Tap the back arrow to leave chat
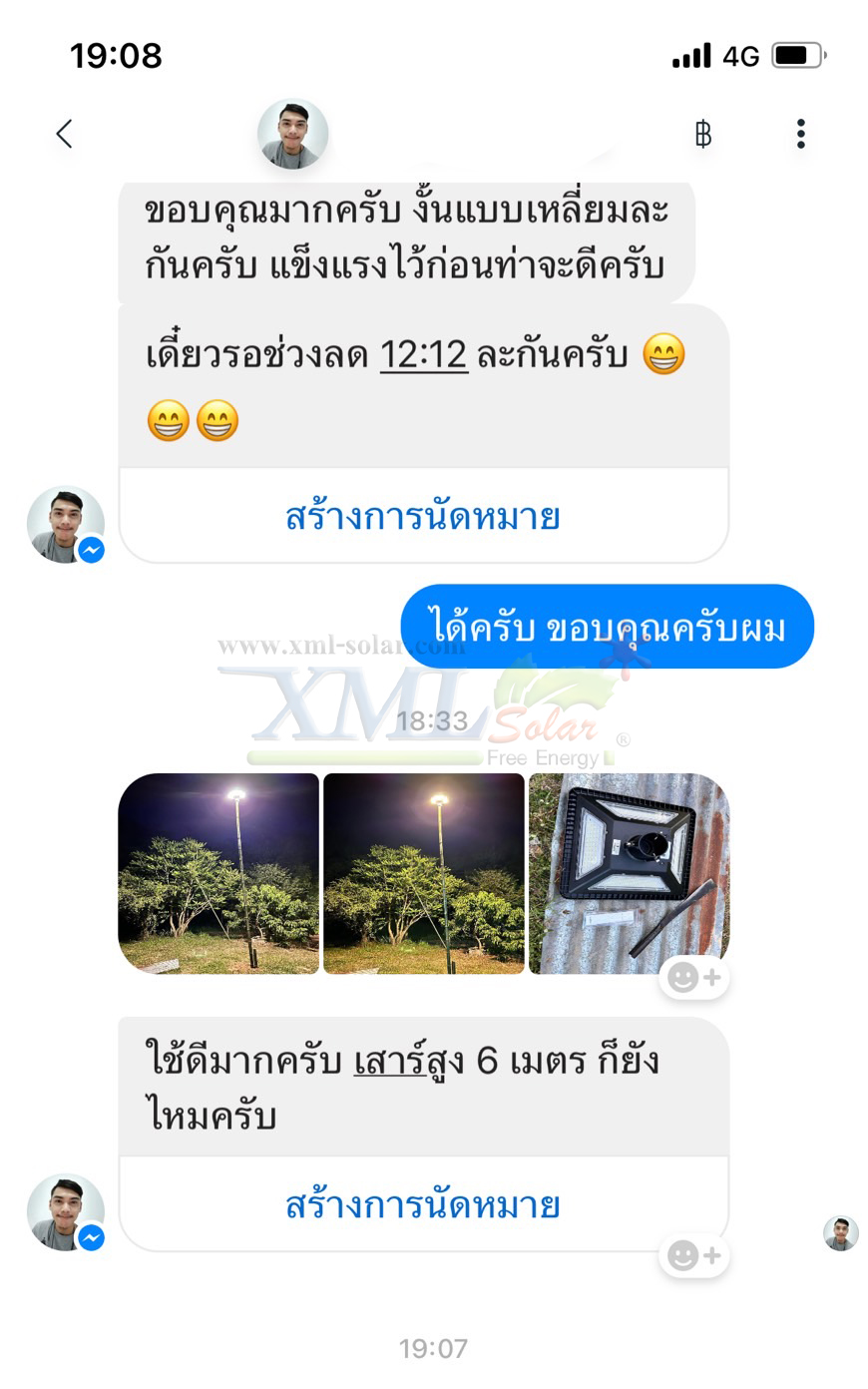The image size is (868, 1389). point(64,133)
